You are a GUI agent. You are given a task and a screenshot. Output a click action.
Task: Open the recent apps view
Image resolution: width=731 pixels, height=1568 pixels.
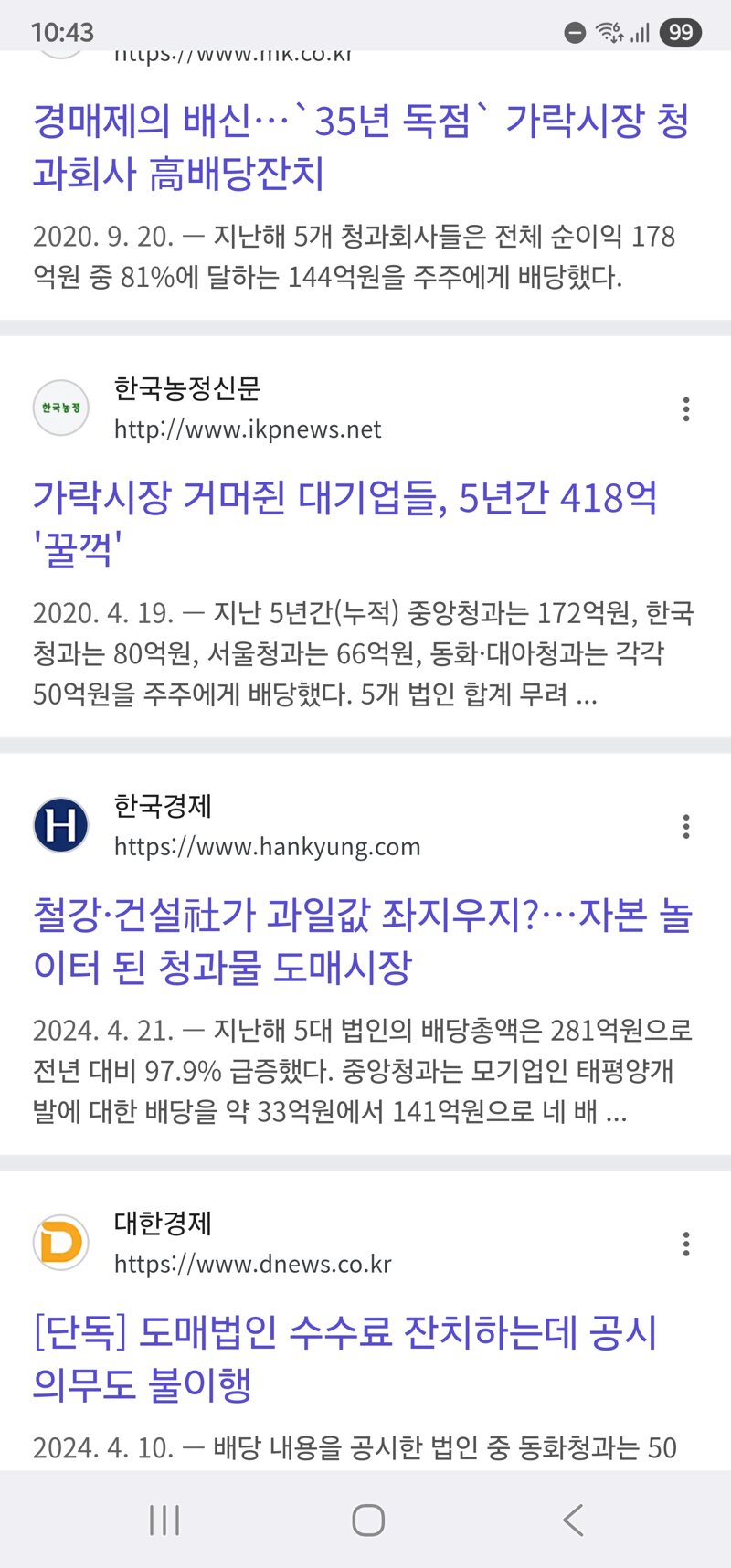pyautogui.click(x=164, y=1520)
